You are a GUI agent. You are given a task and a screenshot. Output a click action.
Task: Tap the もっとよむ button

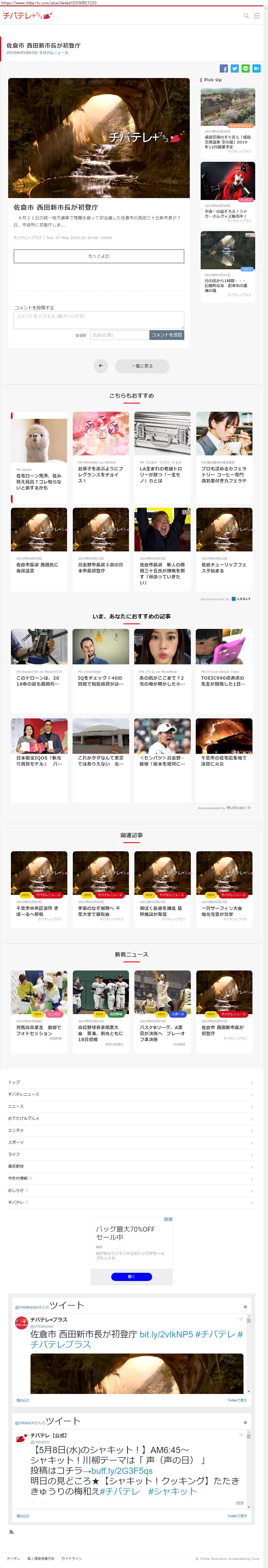[x=98, y=256]
